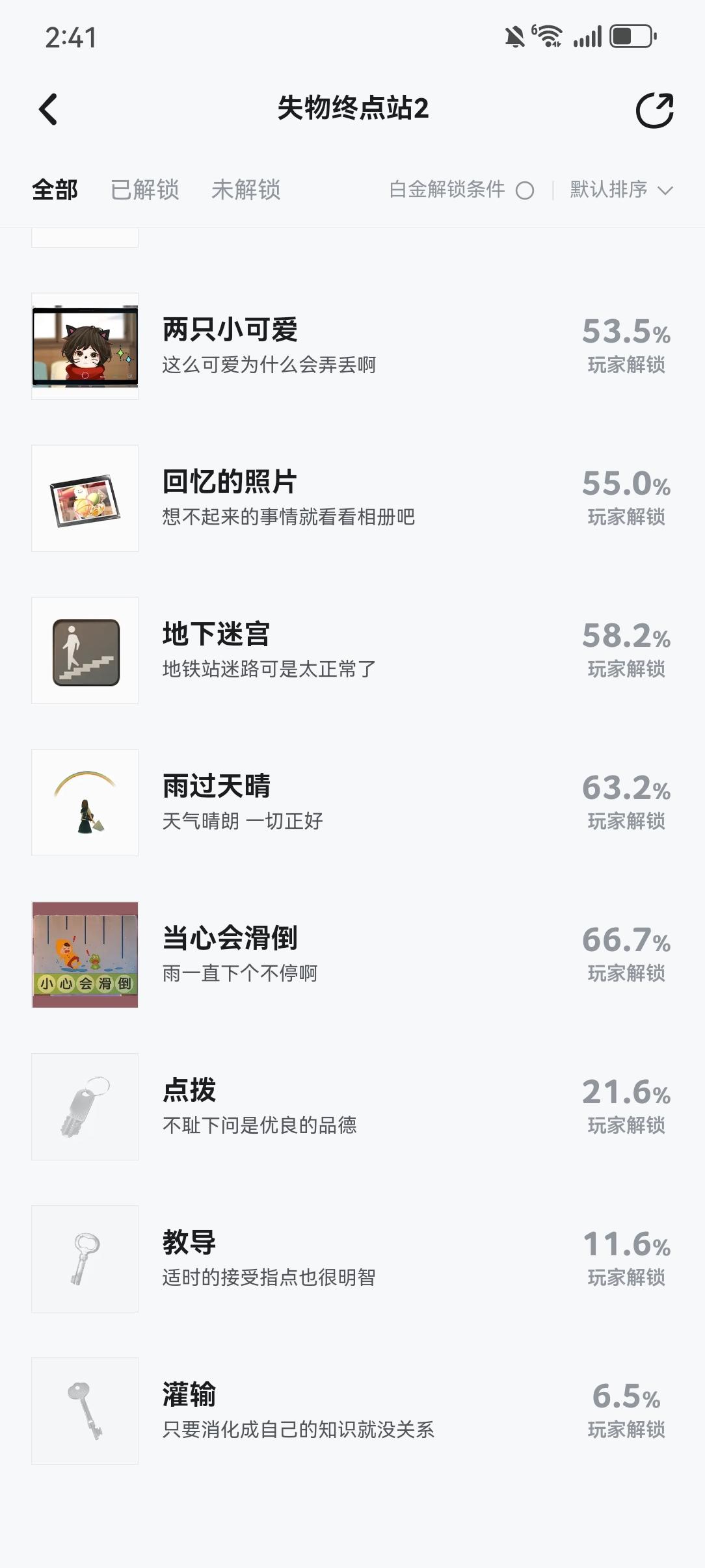The width and height of the screenshot is (705, 1568).
Task: Share the 失物终点站2 achievements
Action: (x=654, y=111)
